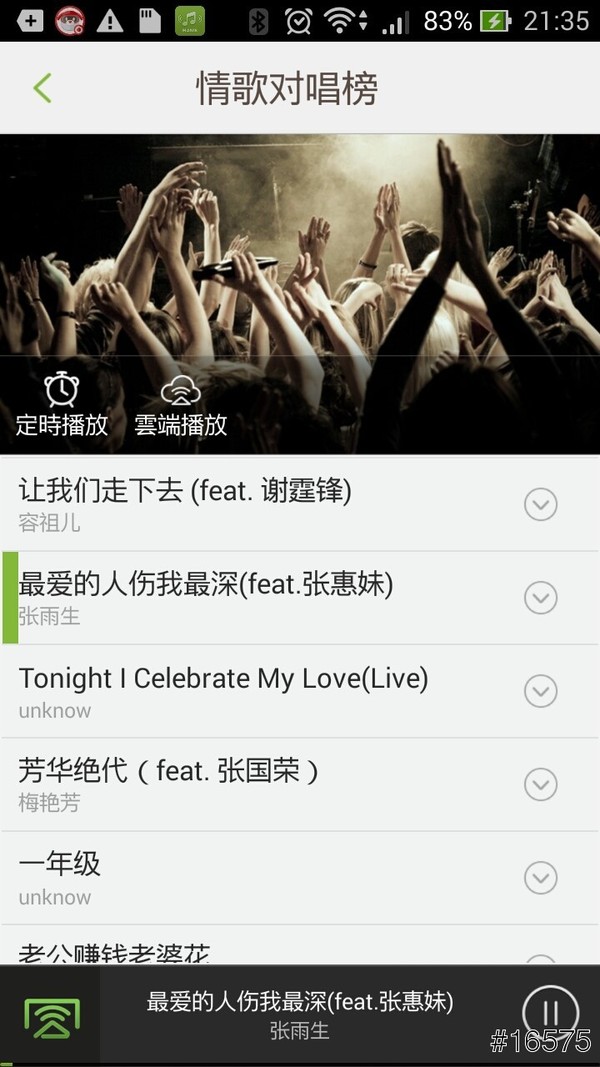Expand options for Tonight I Celebrate My Love
This screenshot has width=600, height=1067.
pyautogui.click(x=541, y=691)
